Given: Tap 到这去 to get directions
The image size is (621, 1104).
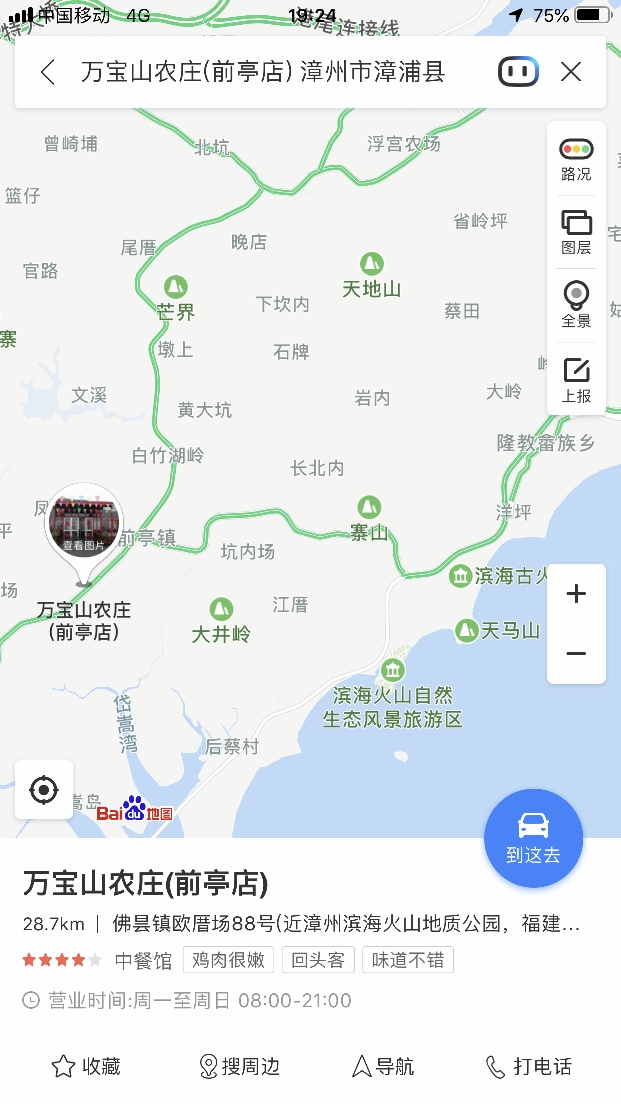Looking at the screenshot, I should (x=533, y=838).
